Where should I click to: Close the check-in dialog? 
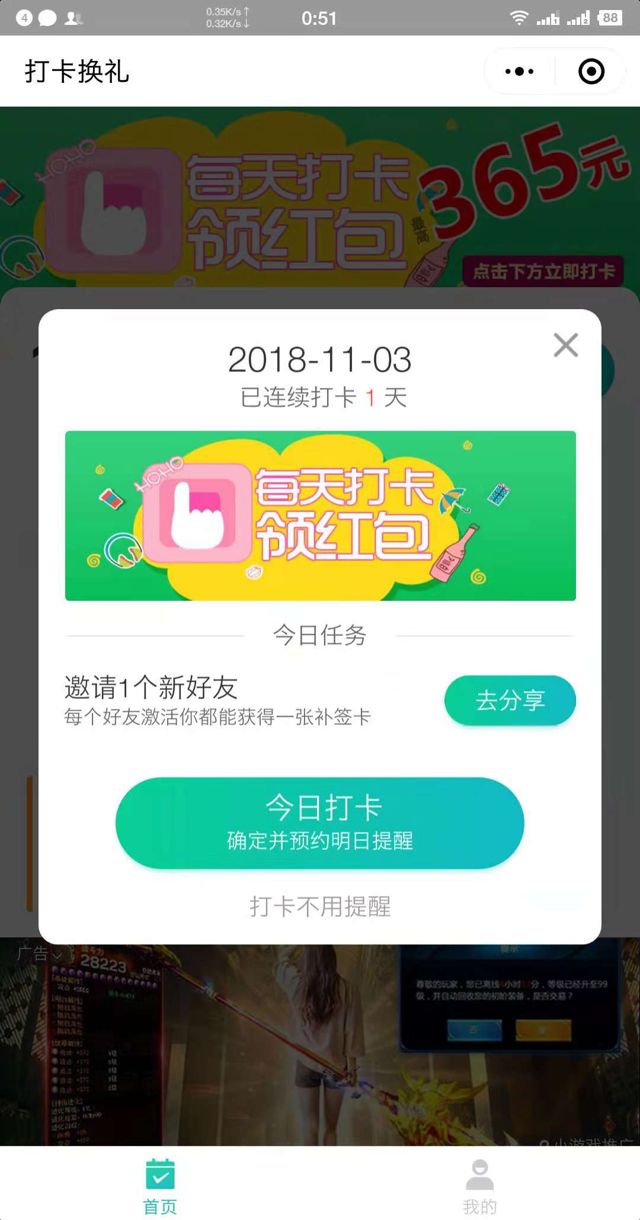pyautogui.click(x=566, y=345)
